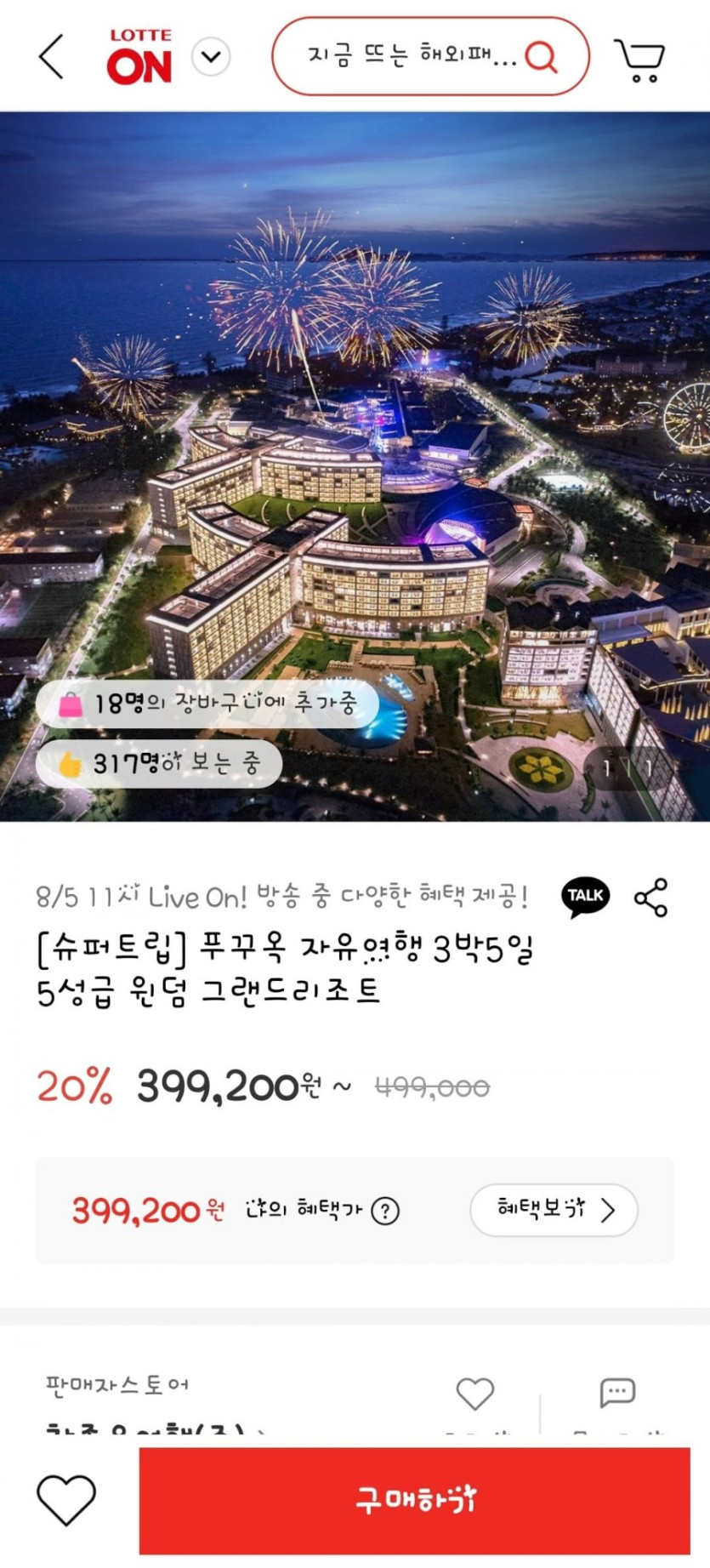Expand the dropdown next to the LOTTE ON logo
Viewport: 710px width, 1568px height.
point(211,57)
